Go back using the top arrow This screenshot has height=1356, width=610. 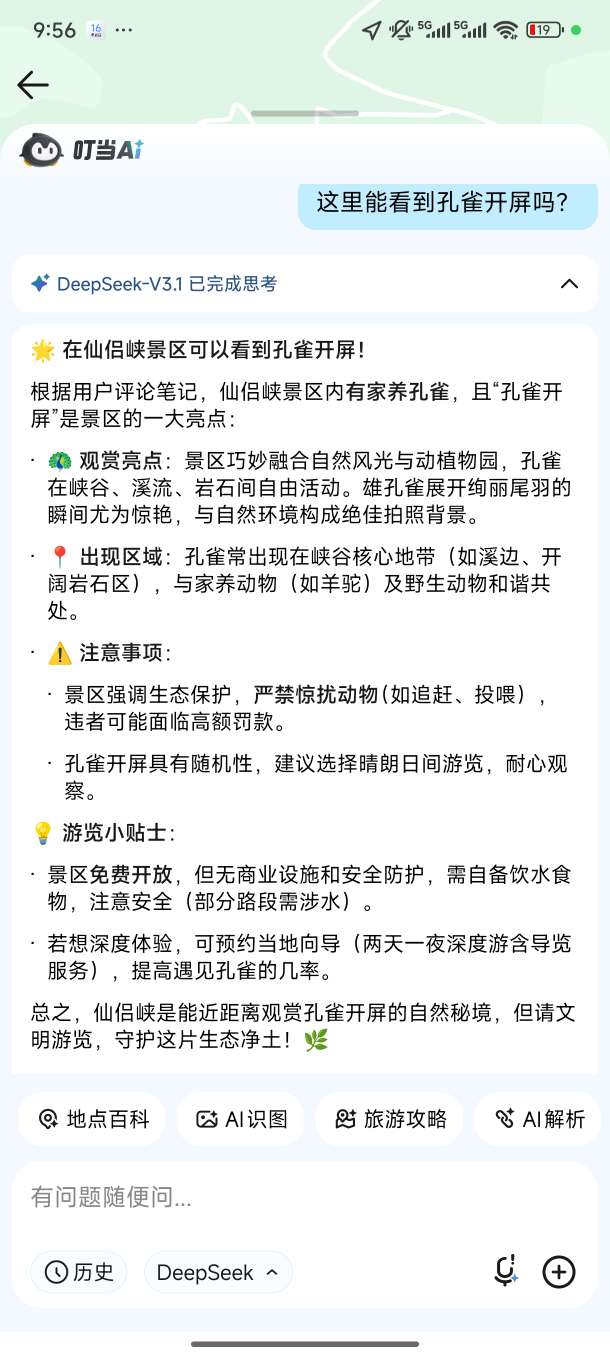[x=33, y=85]
